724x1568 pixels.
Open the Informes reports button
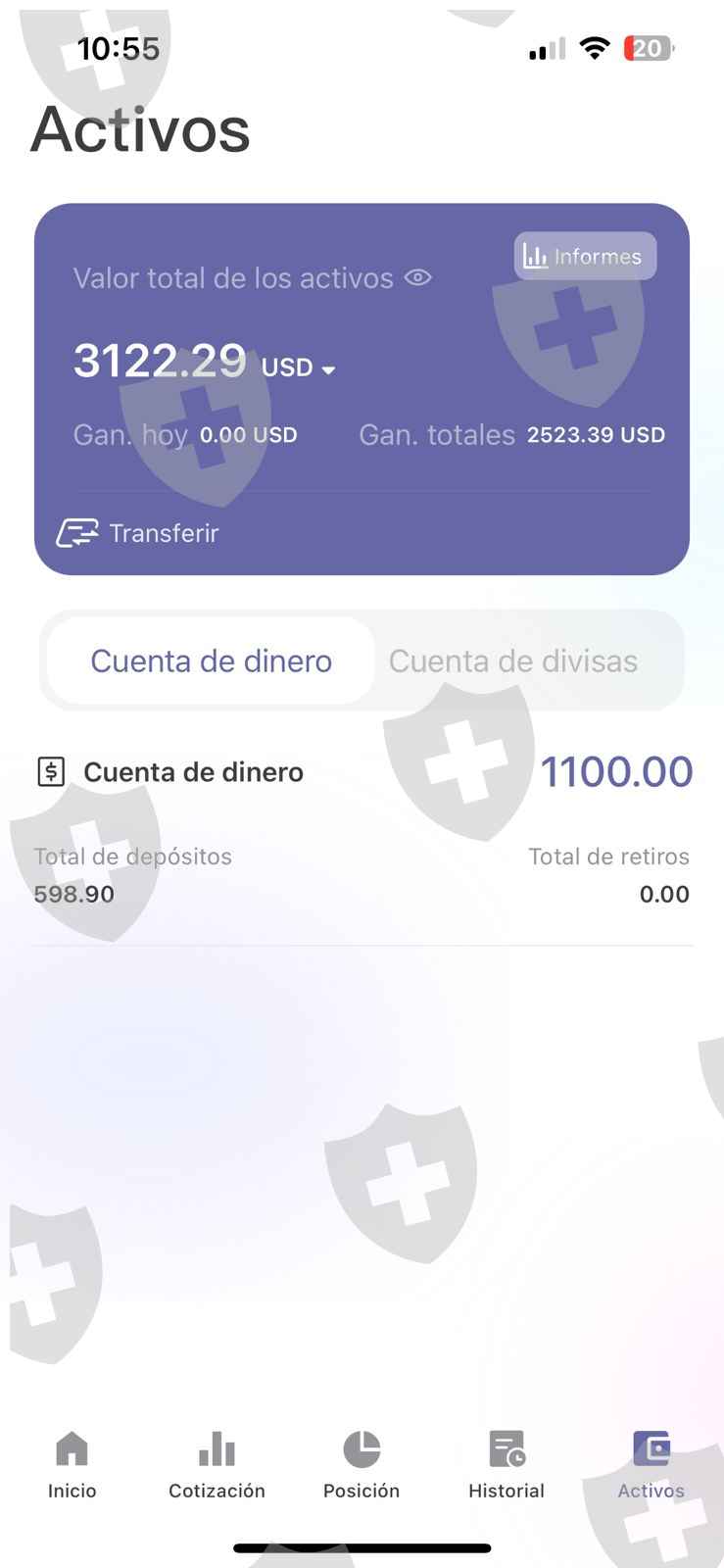[x=585, y=257]
